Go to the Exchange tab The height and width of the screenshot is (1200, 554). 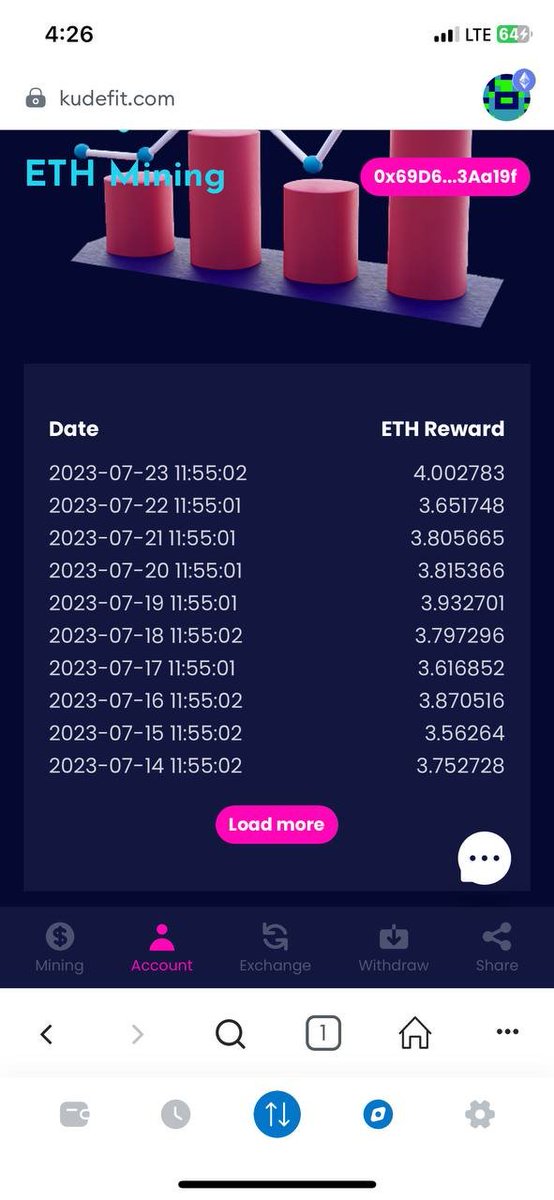point(275,948)
